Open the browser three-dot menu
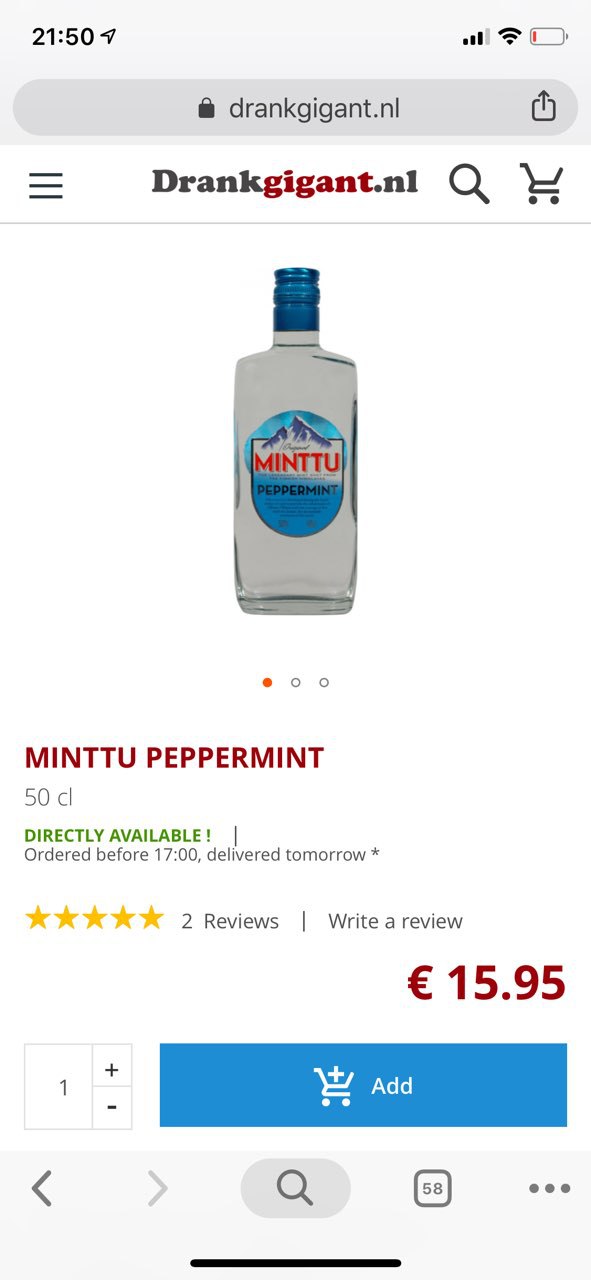The height and width of the screenshot is (1280, 591). pos(549,1188)
